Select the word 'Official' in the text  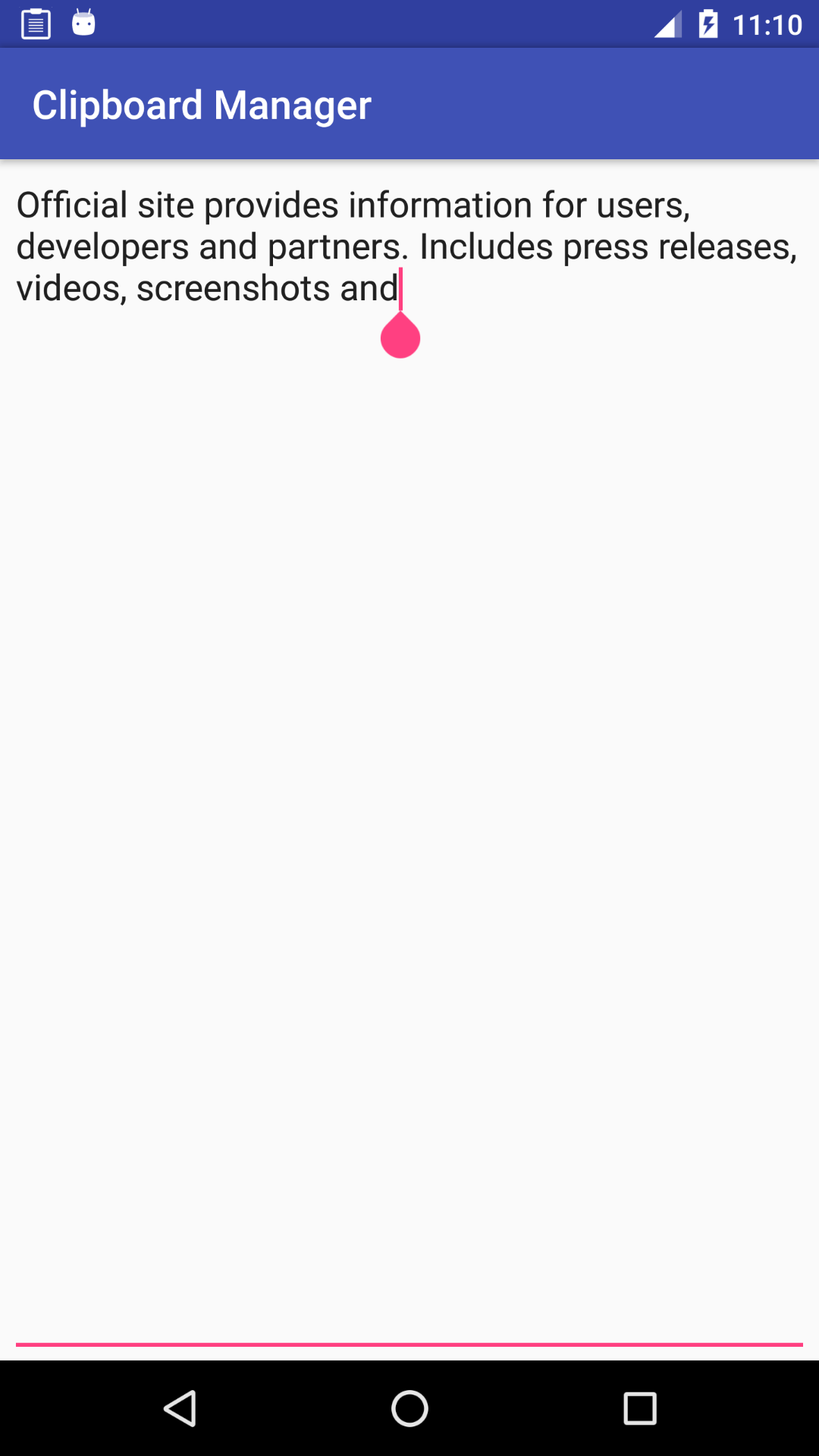pos(76,203)
